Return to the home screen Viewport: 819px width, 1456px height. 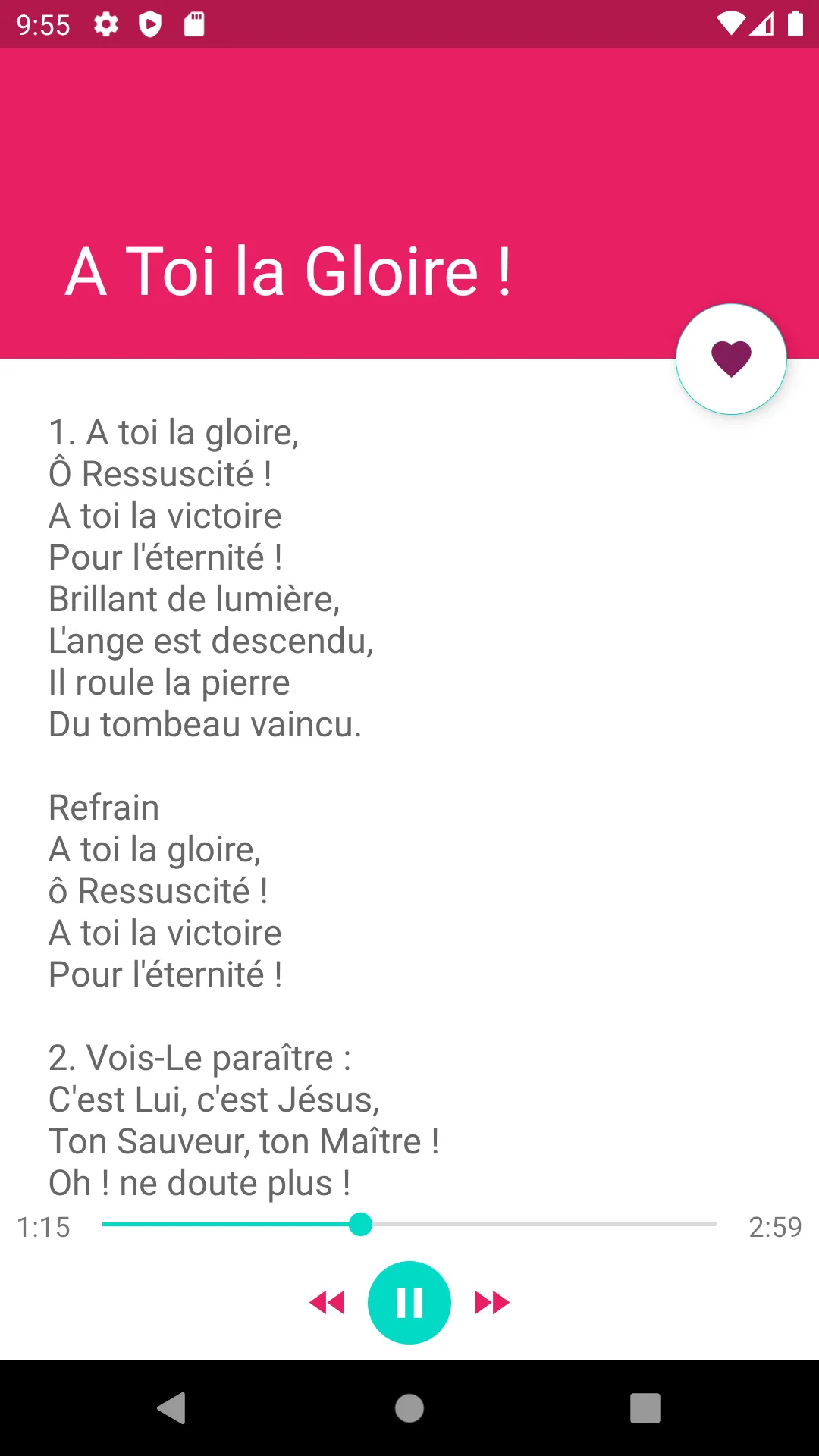point(409,1408)
